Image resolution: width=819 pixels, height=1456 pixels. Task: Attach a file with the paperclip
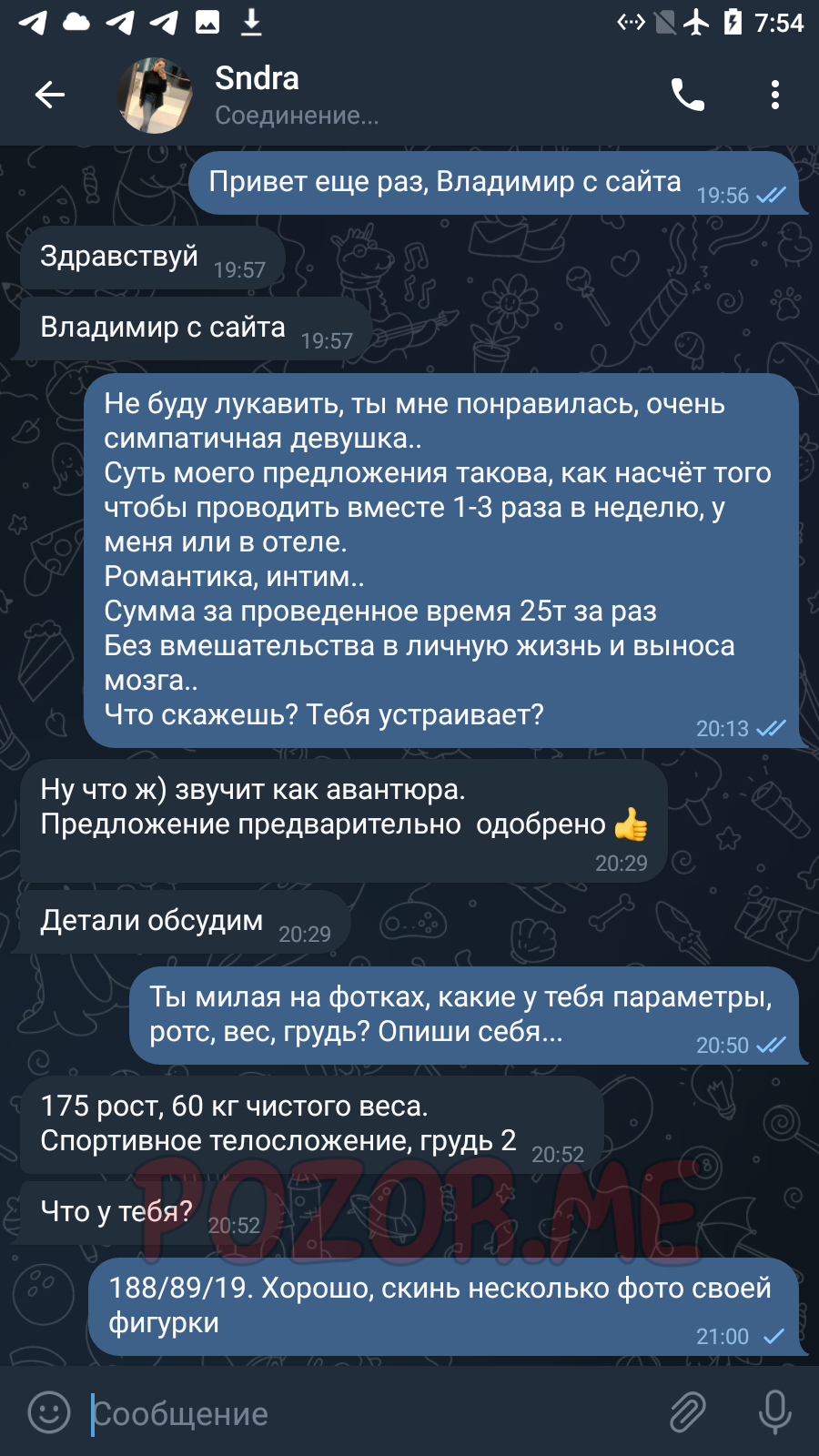688,1413
